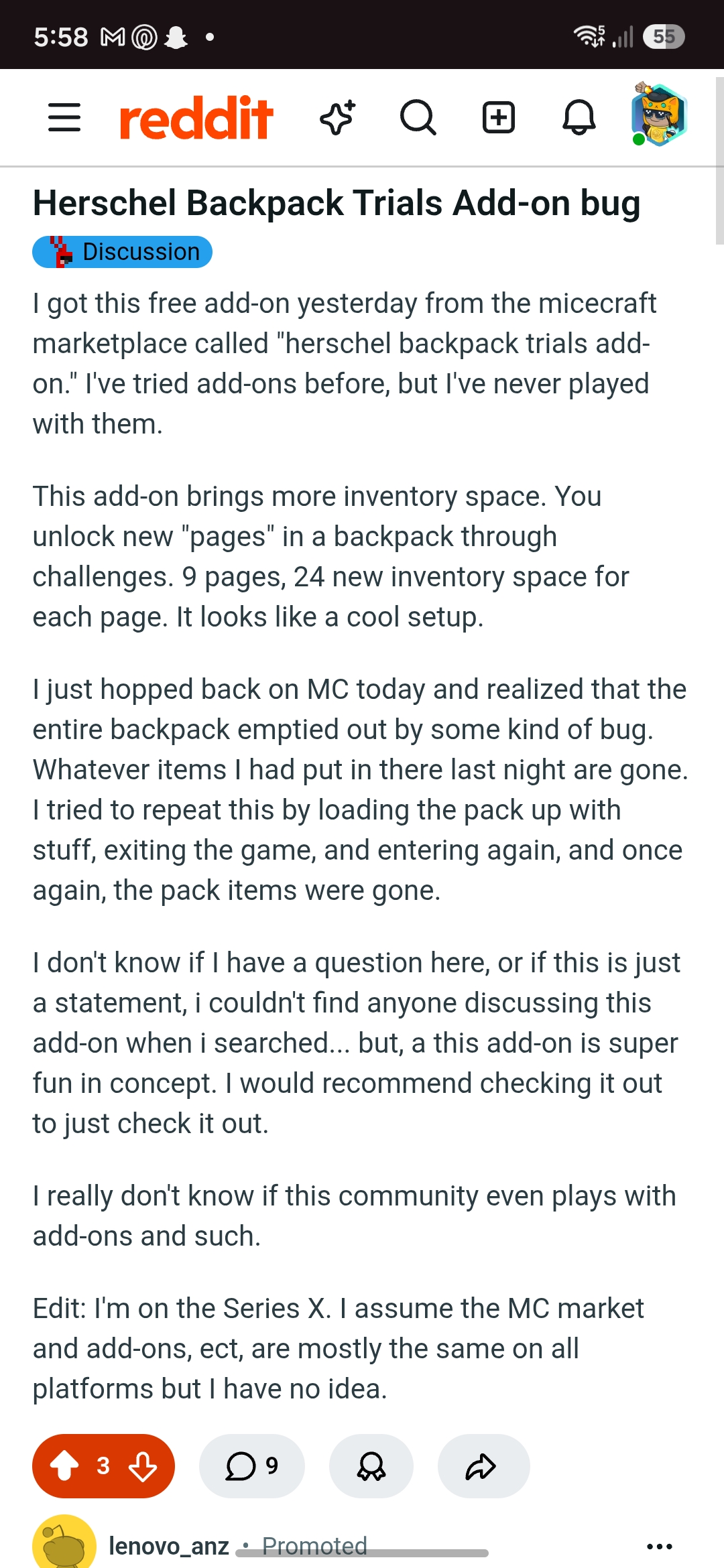
Task: Open the search magnifier
Action: (418, 118)
